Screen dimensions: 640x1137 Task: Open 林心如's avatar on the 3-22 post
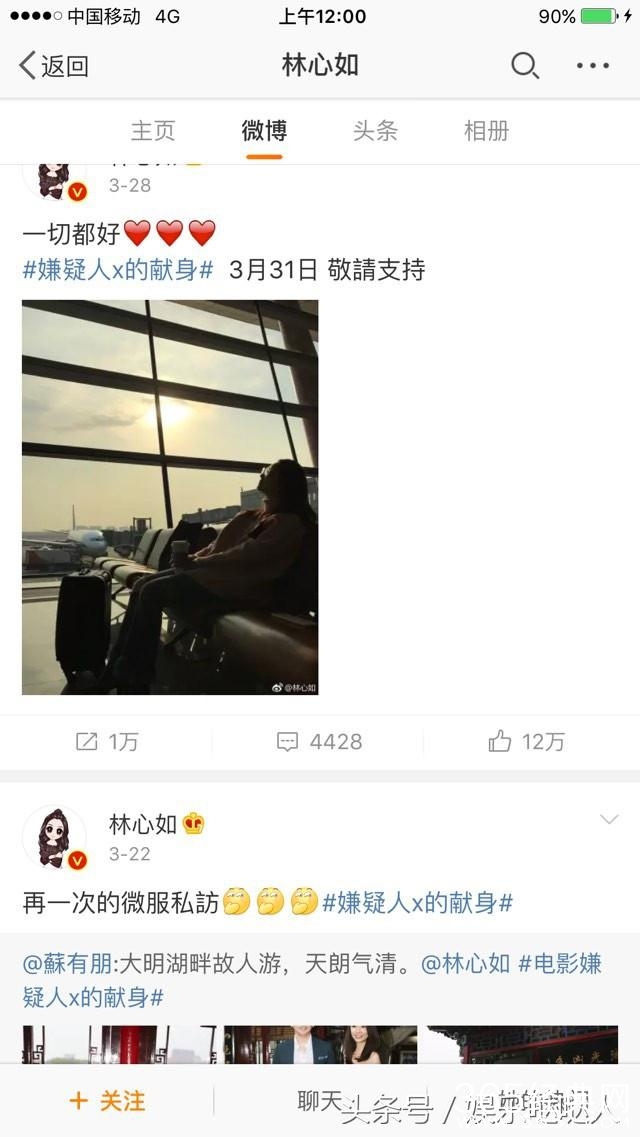point(55,838)
